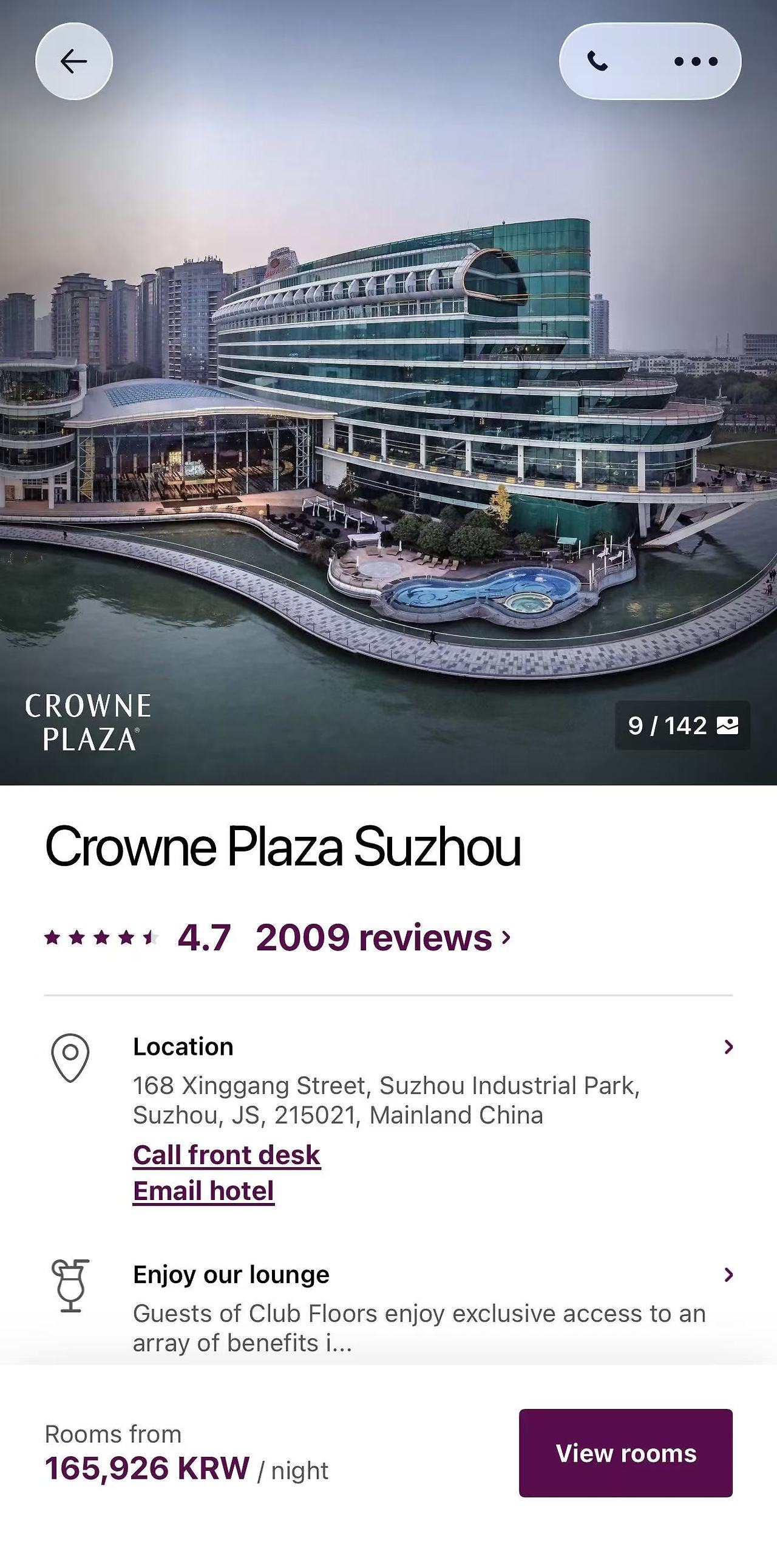The height and width of the screenshot is (1568, 777).
Task: Tap the View rooms button
Action: click(x=625, y=1453)
